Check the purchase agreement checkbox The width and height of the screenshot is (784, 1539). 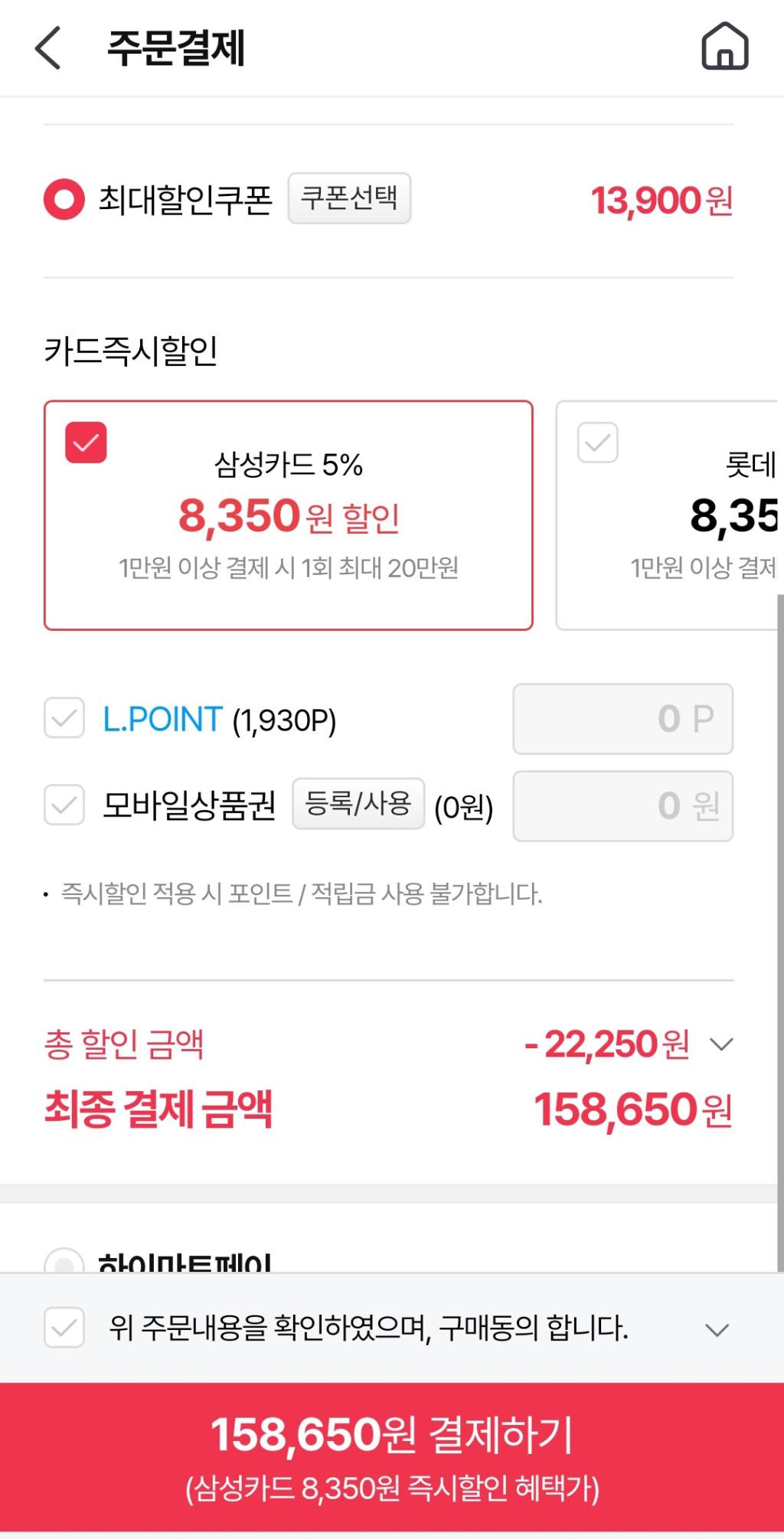64,1328
